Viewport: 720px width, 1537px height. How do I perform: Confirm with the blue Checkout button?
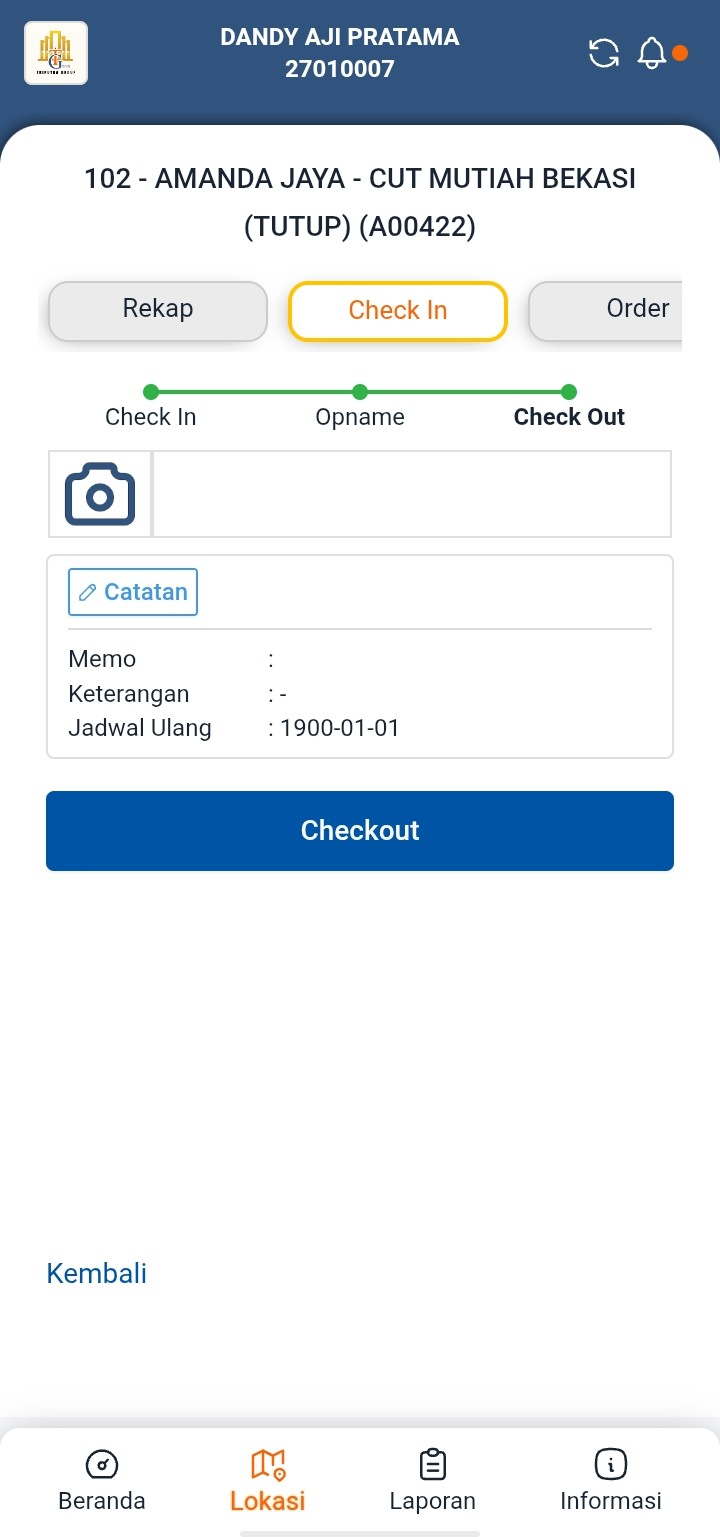point(360,831)
